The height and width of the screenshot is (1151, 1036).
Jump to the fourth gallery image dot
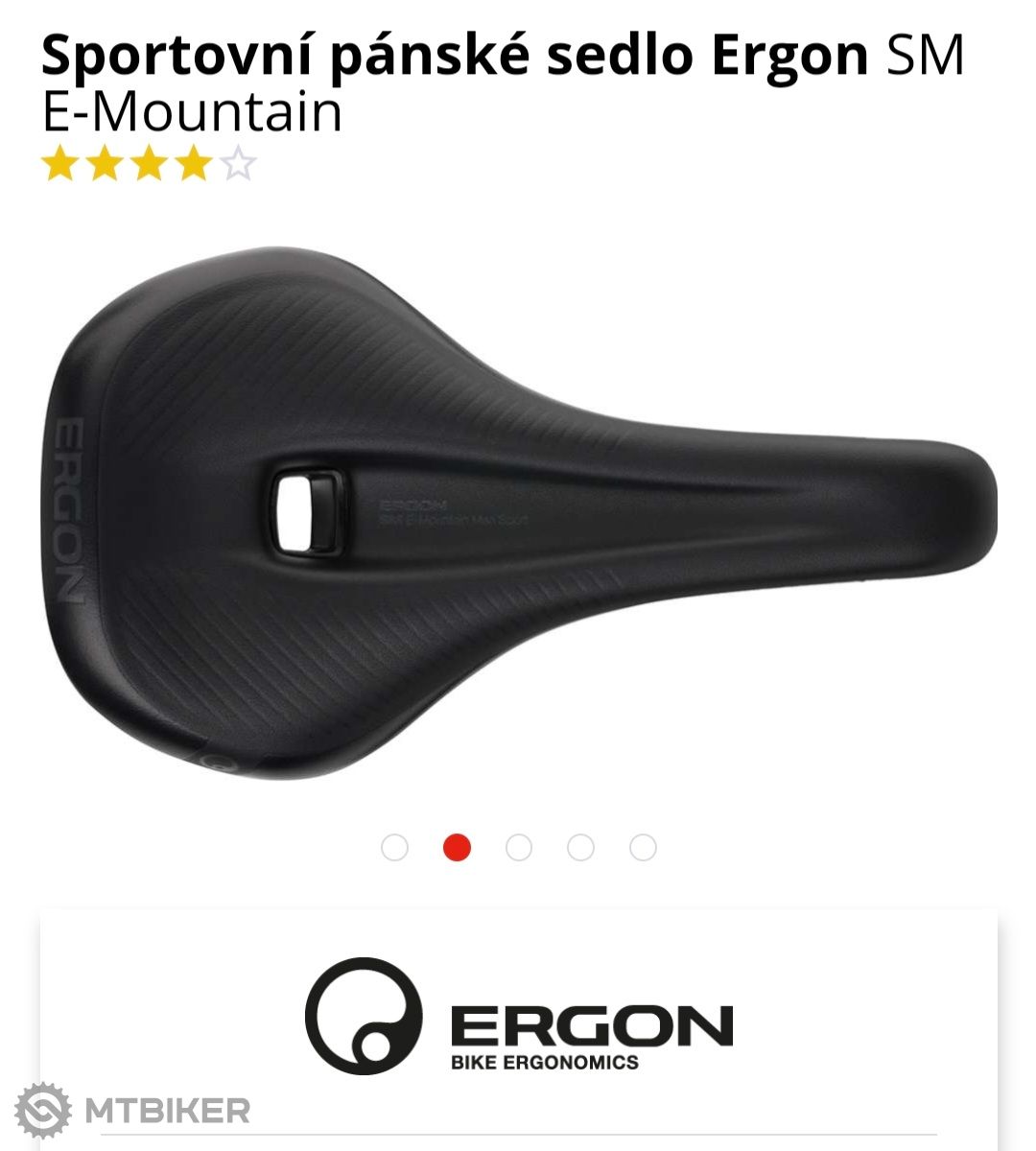click(x=580, y=848)
